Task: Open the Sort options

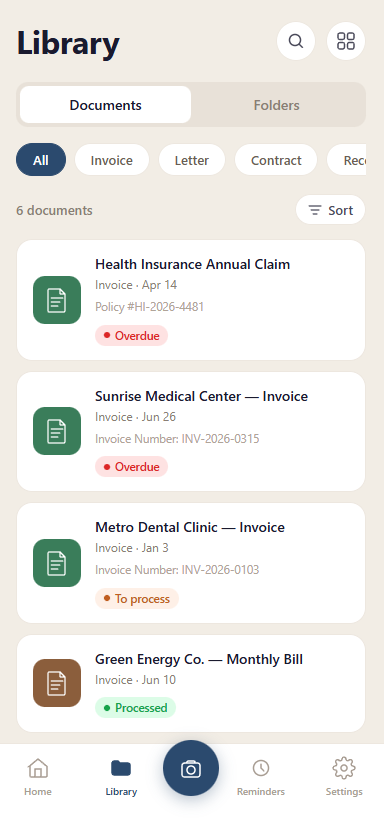Action: point(331,210)
